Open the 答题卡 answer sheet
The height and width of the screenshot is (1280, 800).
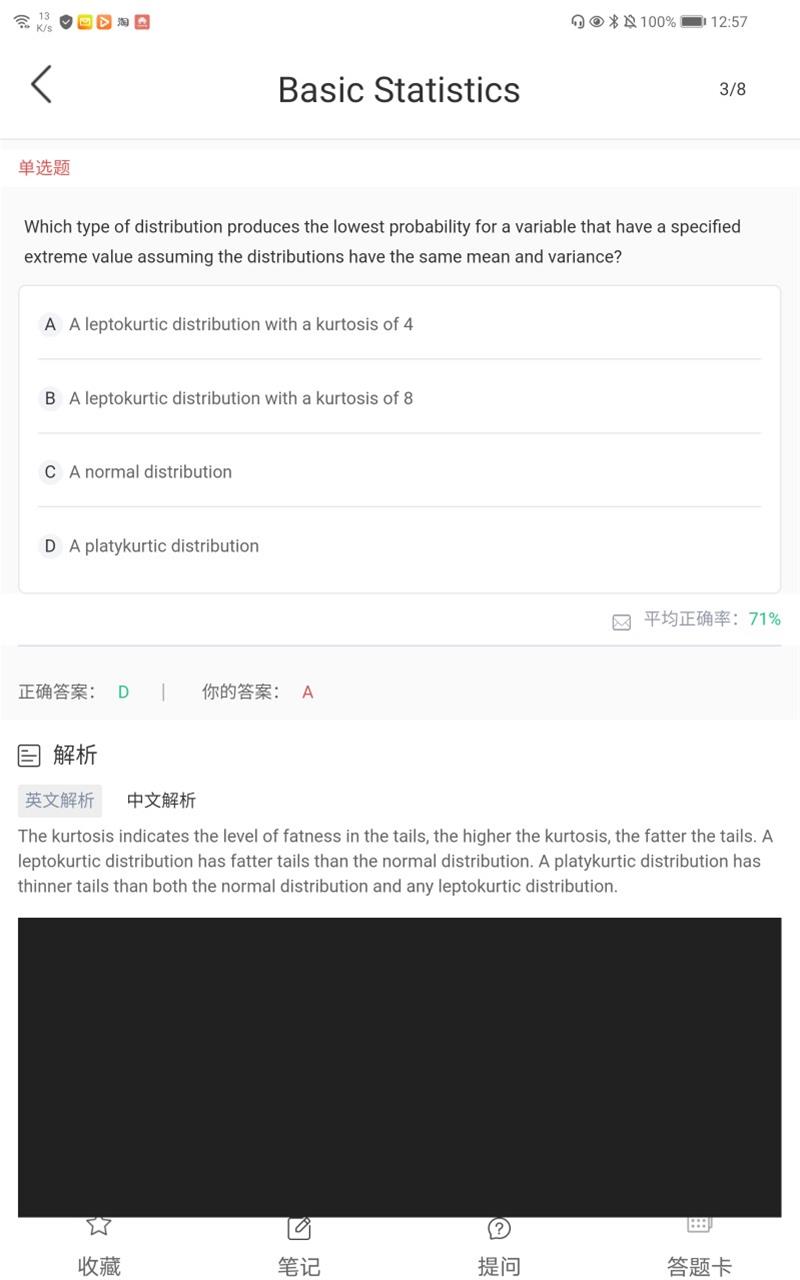699,1247
